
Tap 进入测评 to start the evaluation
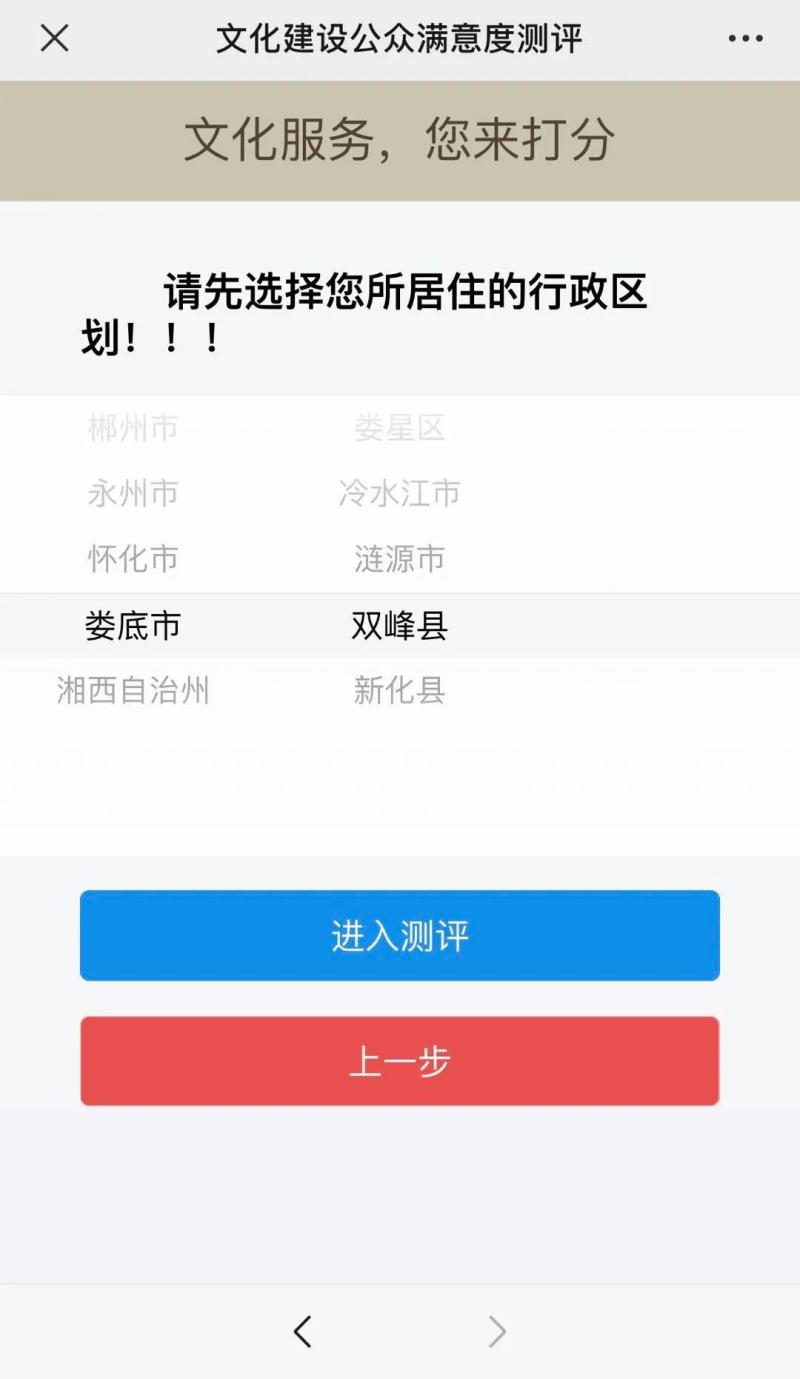[400, 936]
